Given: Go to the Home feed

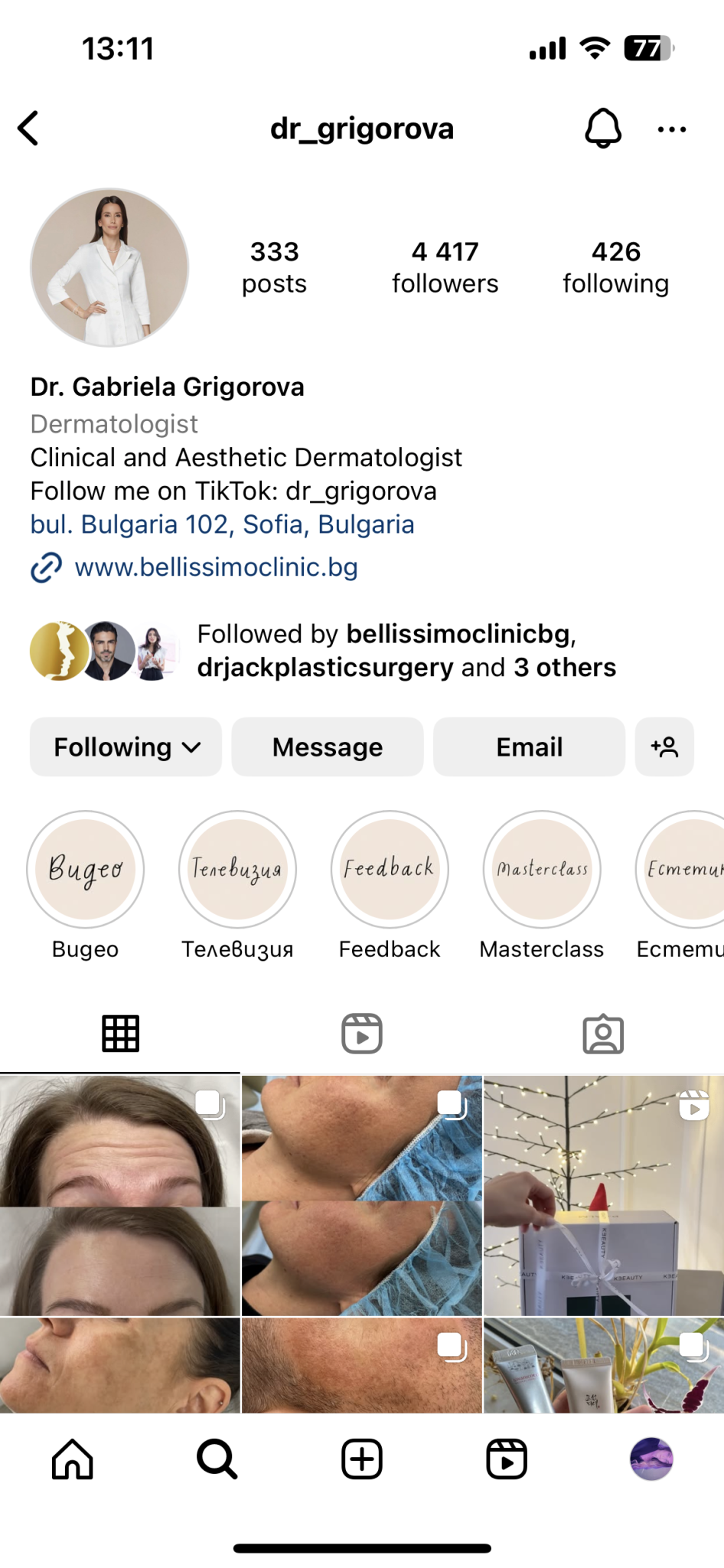Looking at the screenshot, I should pyautogui.click(x=73, y=1459).
